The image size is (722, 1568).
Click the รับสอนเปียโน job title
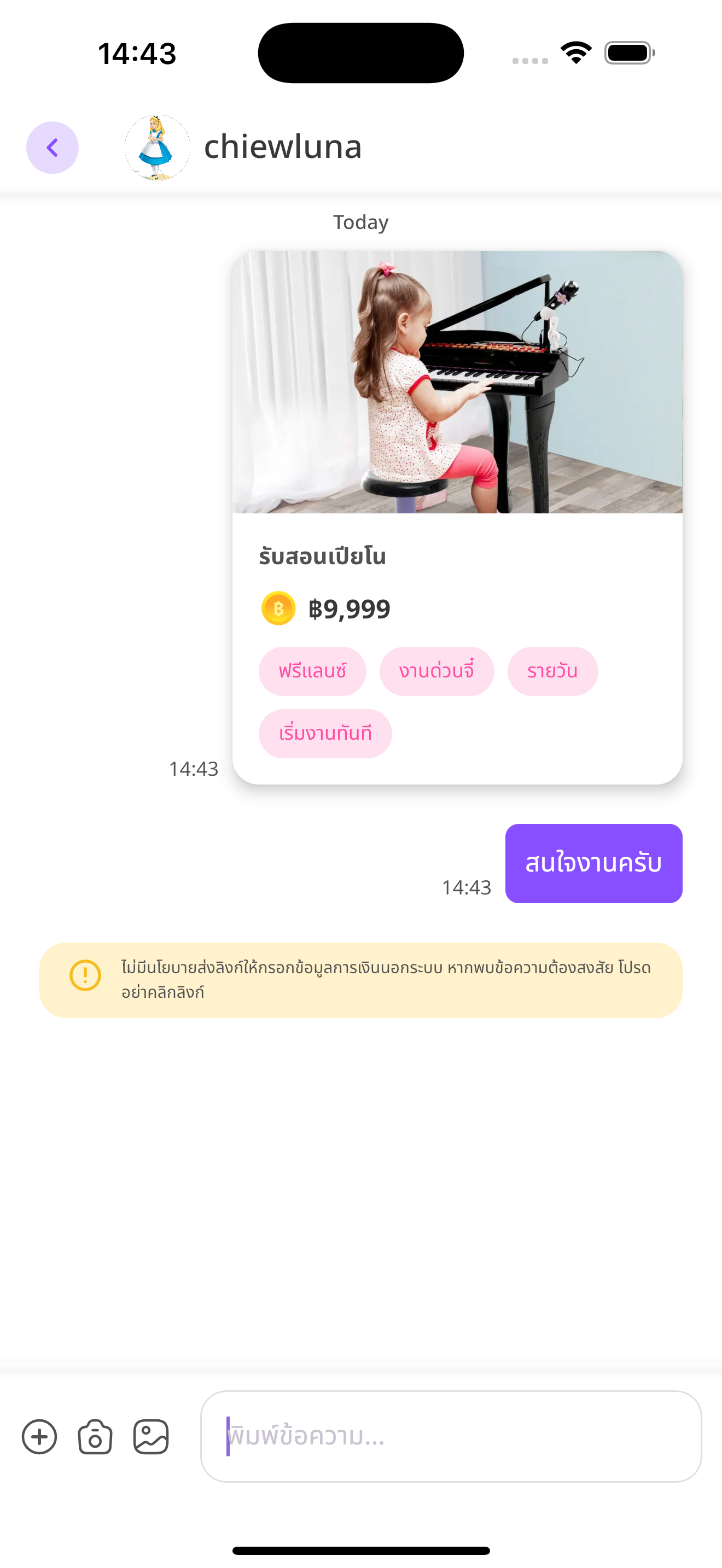(x=323, y=555)
